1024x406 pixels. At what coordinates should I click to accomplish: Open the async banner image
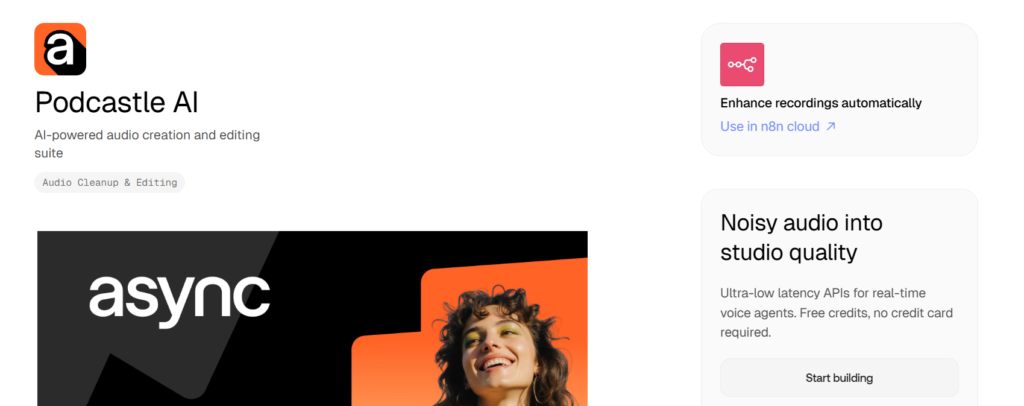click(312, 318)
